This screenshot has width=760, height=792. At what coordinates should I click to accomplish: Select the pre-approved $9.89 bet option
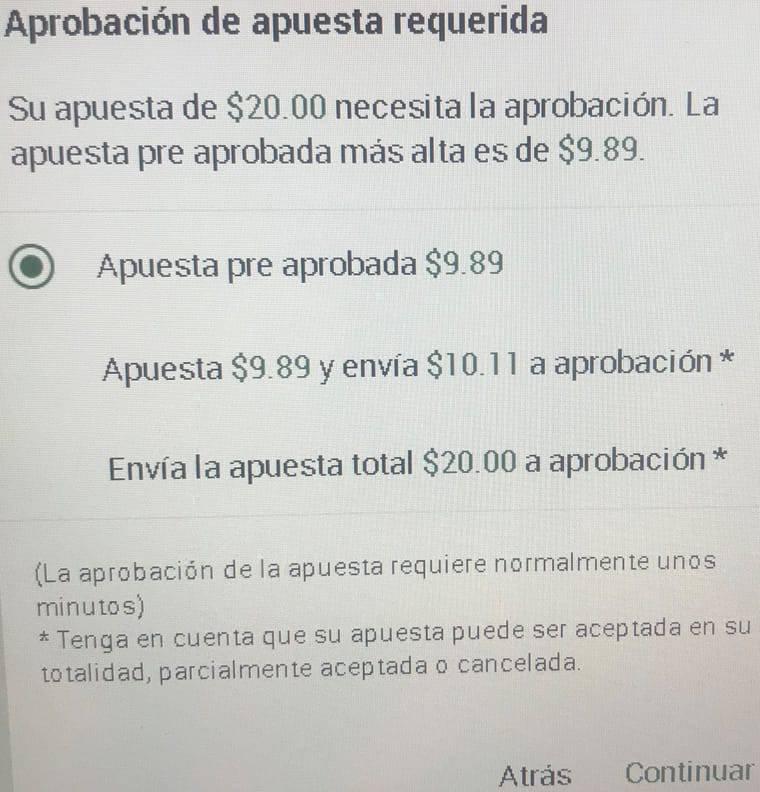(33, 268)
